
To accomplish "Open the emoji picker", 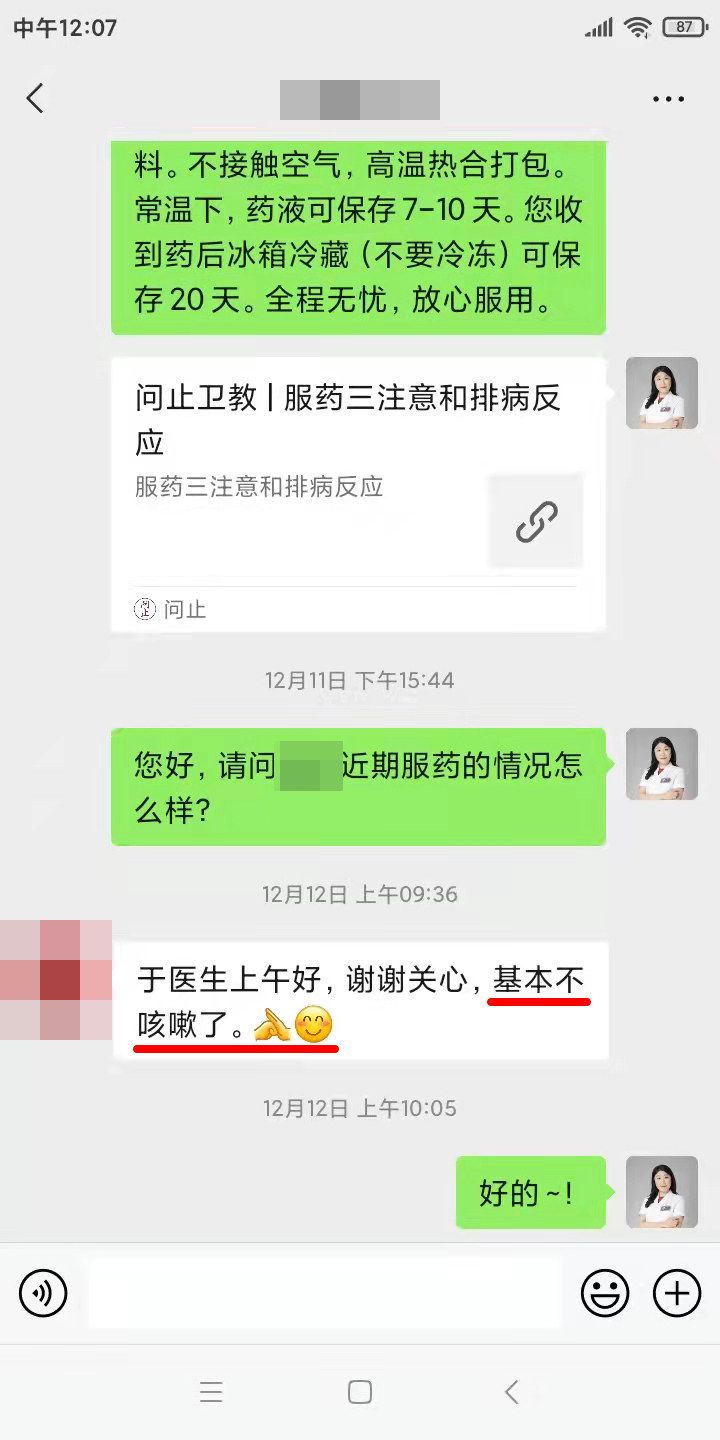I will (x=605, y=1294).
